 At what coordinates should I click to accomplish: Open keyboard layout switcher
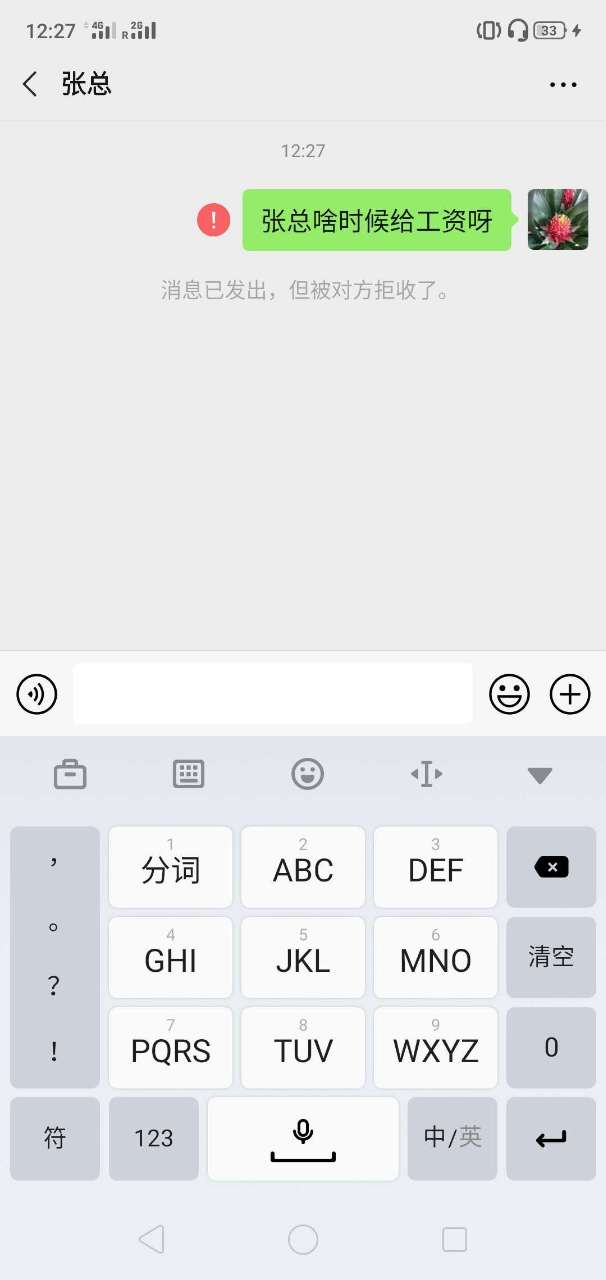point(188,774)
